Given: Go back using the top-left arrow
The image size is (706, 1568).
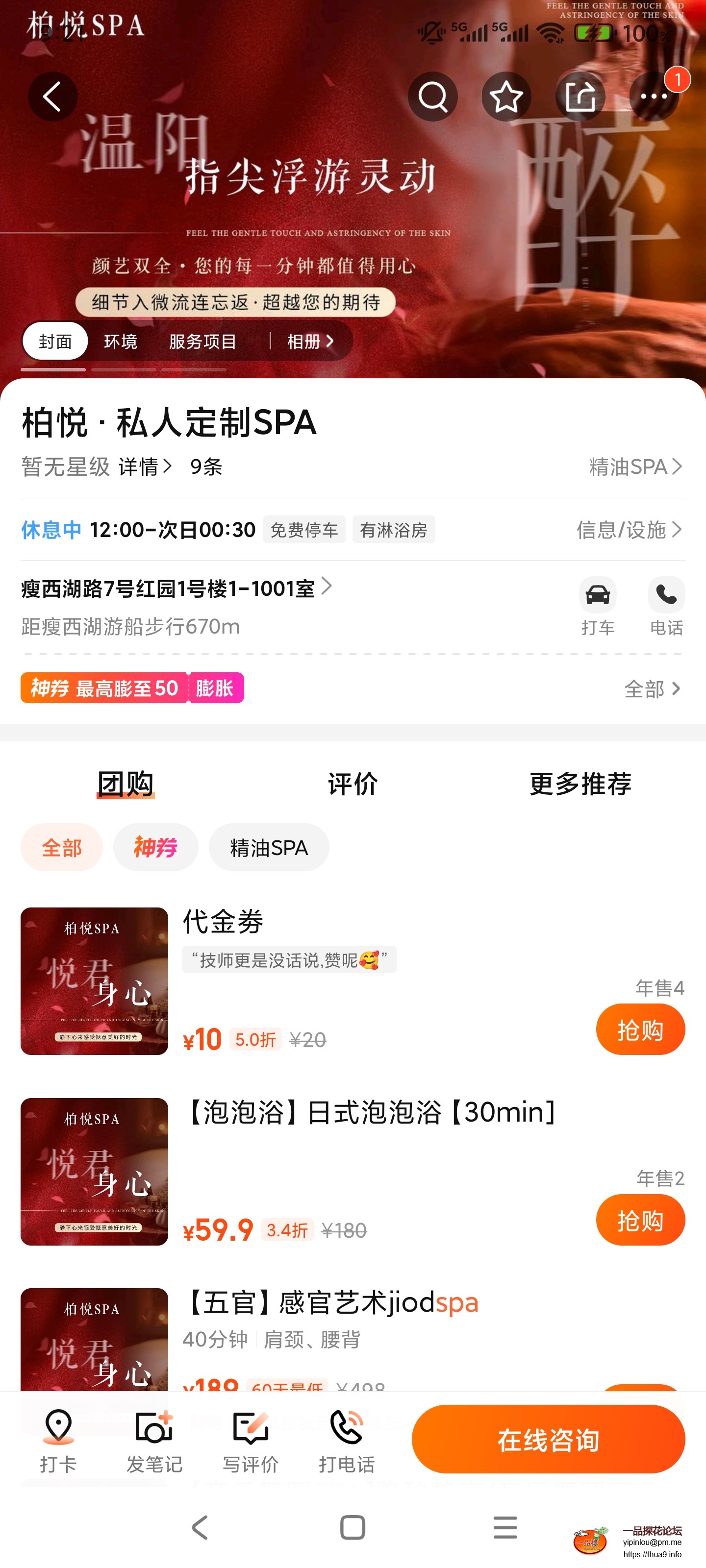Looking at the screenshot, I should click(52, 96).
